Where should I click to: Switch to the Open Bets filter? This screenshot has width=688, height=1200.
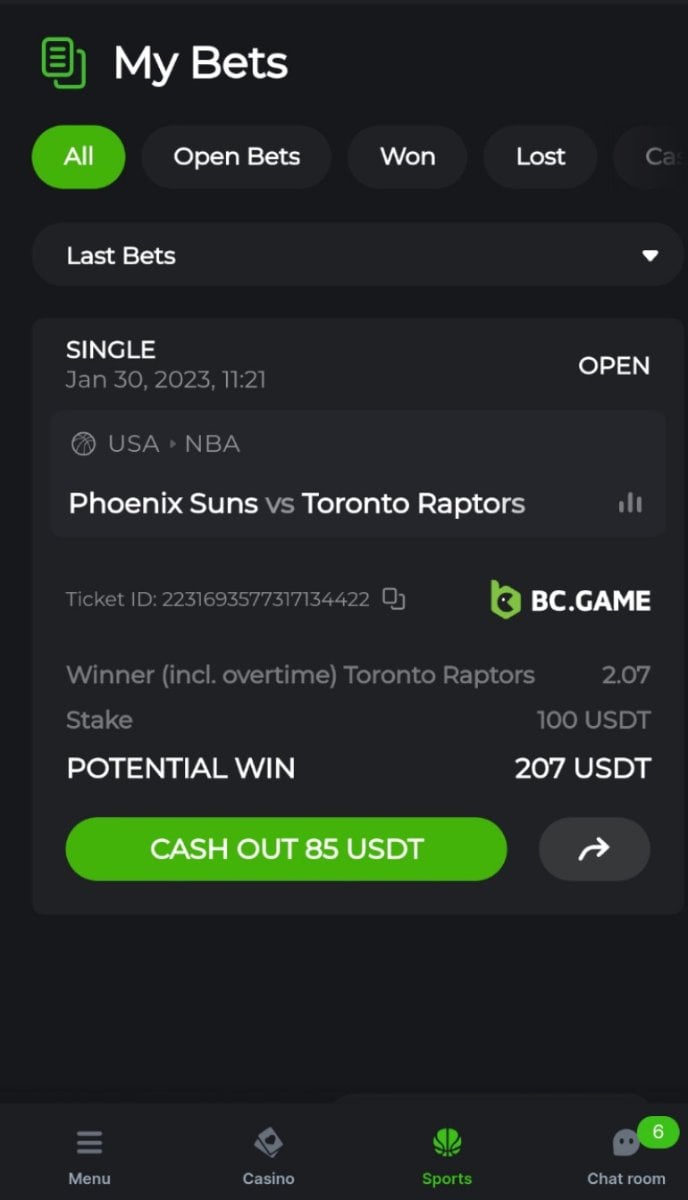(236, 157)
